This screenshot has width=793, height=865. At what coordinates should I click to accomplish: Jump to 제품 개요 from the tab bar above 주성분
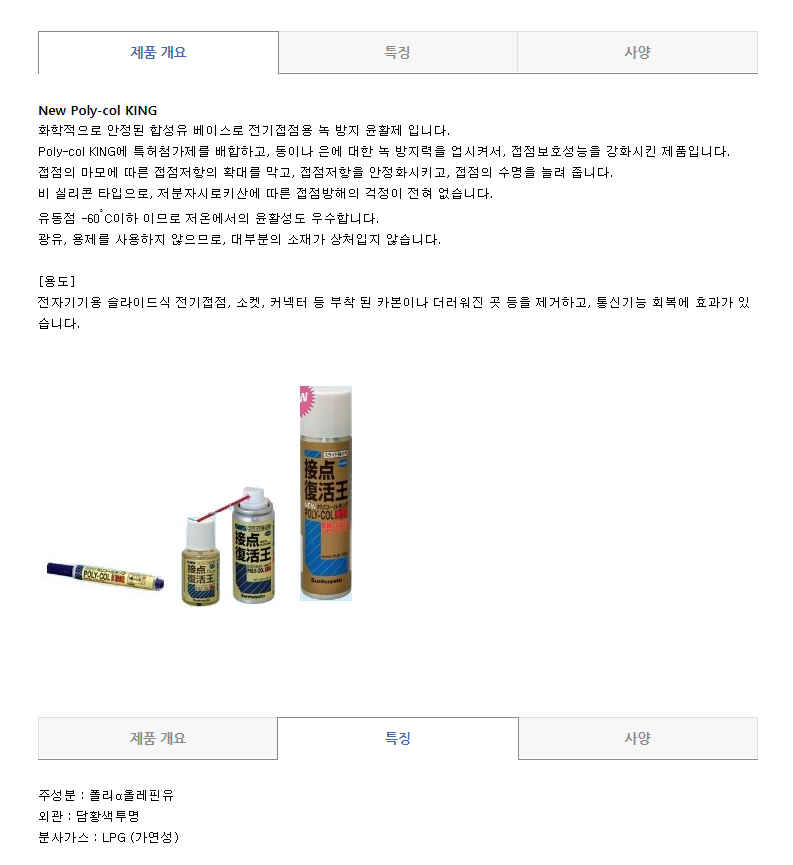(x=158, y=739)
